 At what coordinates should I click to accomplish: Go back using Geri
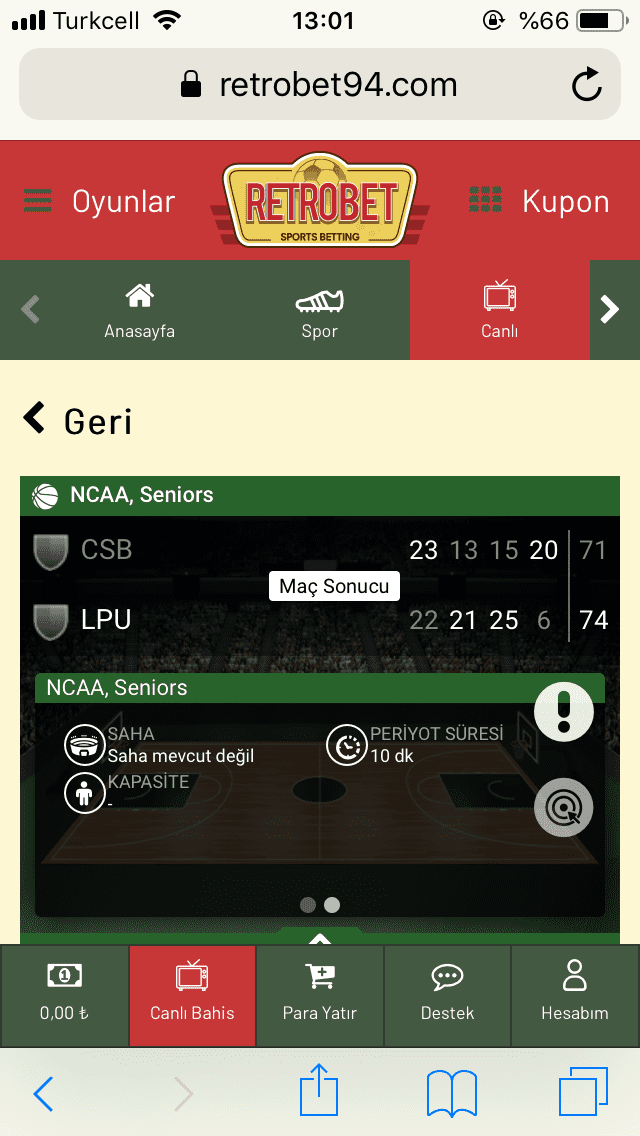[78, 420]
